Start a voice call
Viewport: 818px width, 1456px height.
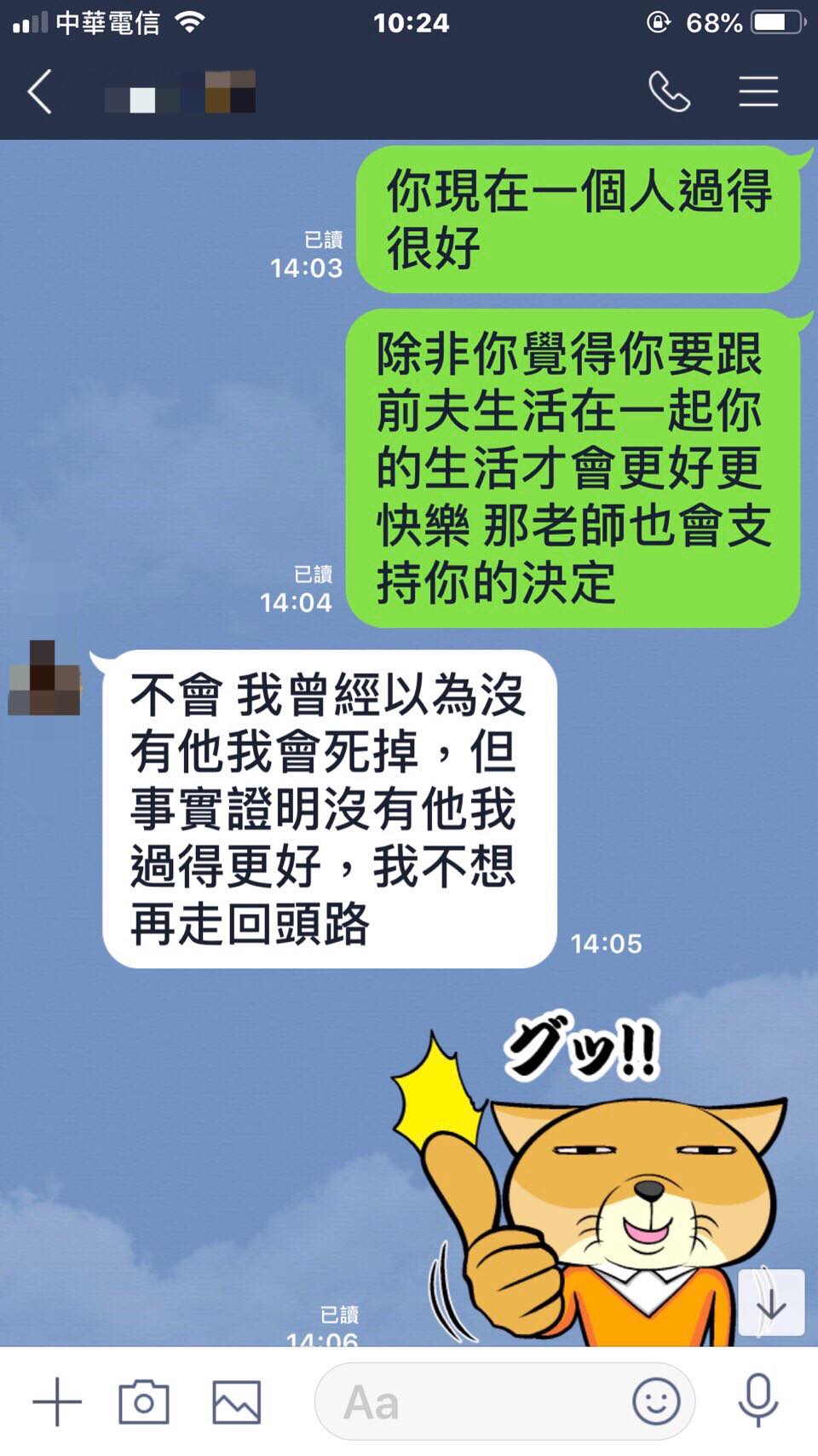tap(669, 92)
